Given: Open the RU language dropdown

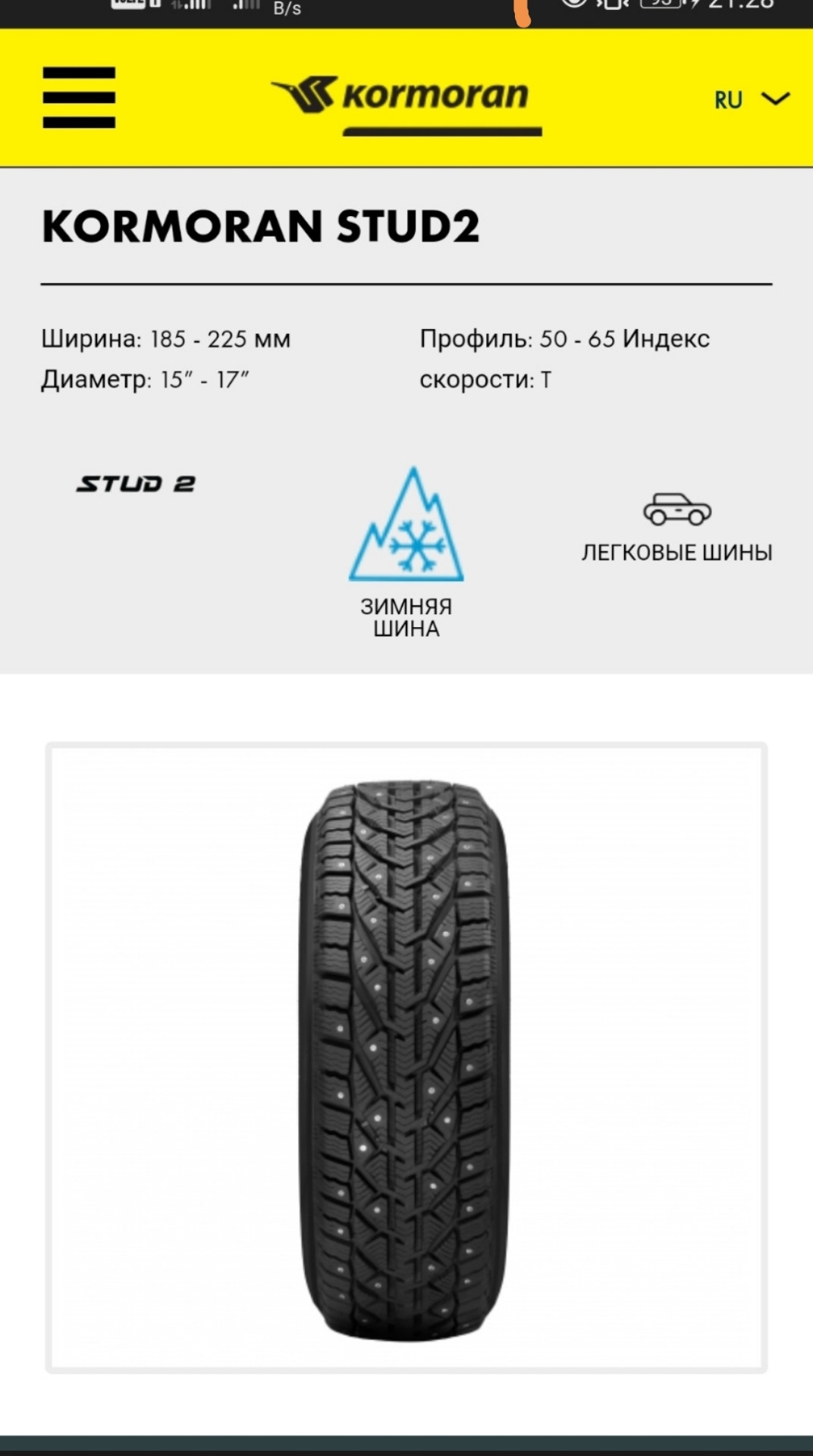Looking at the screenshot, I should click(751, 100).
